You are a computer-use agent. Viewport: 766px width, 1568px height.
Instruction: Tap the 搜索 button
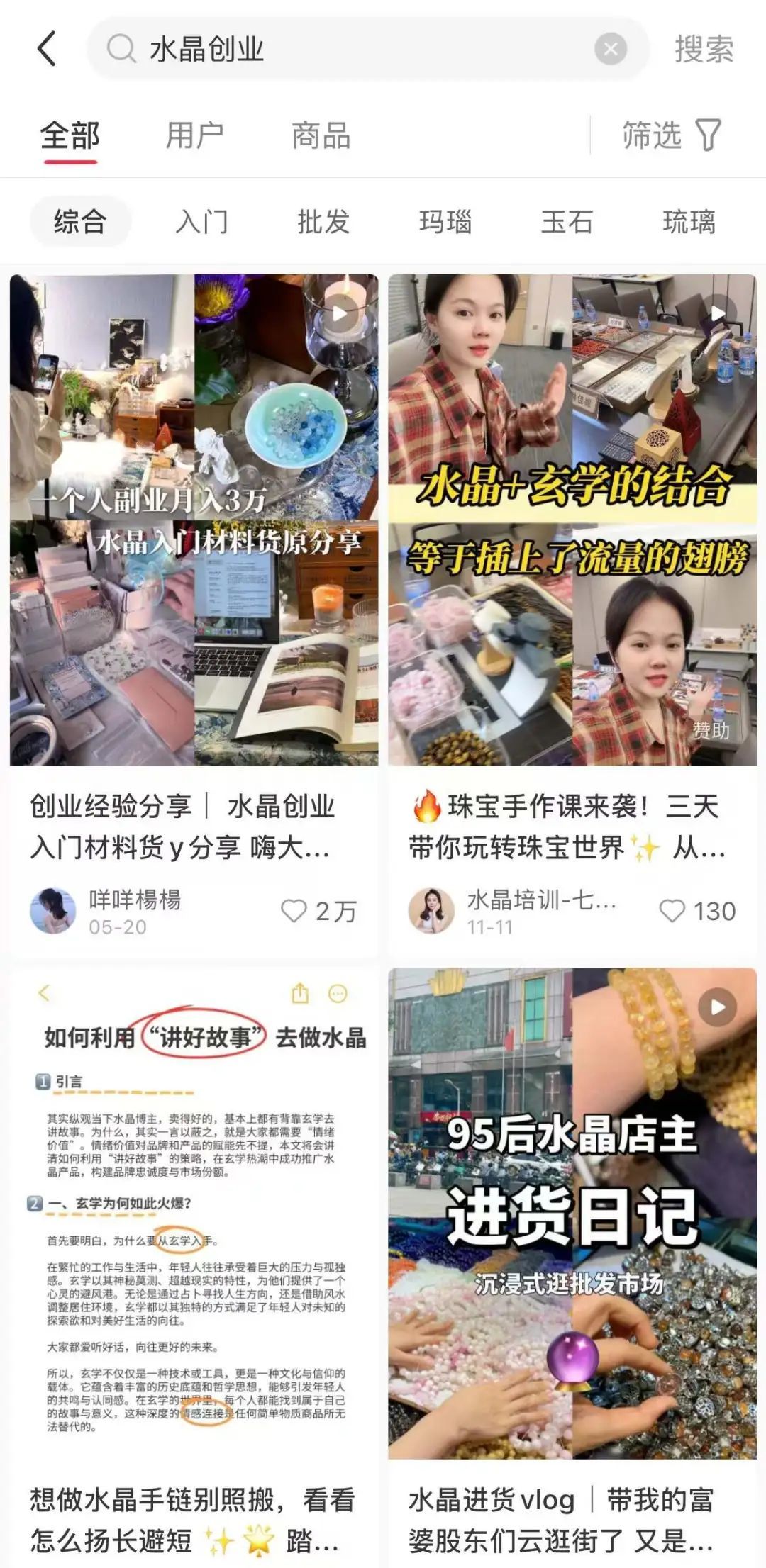click(703, 49)
